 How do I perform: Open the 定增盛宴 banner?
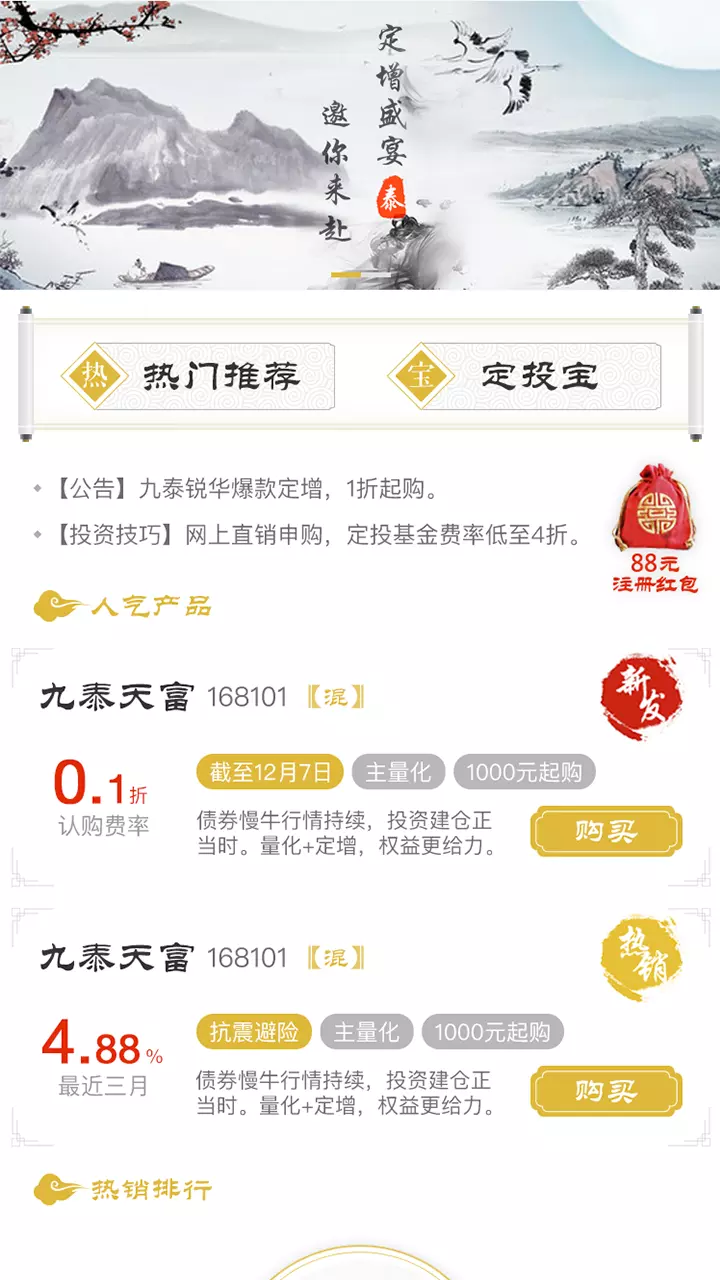(x=360, y=145)
